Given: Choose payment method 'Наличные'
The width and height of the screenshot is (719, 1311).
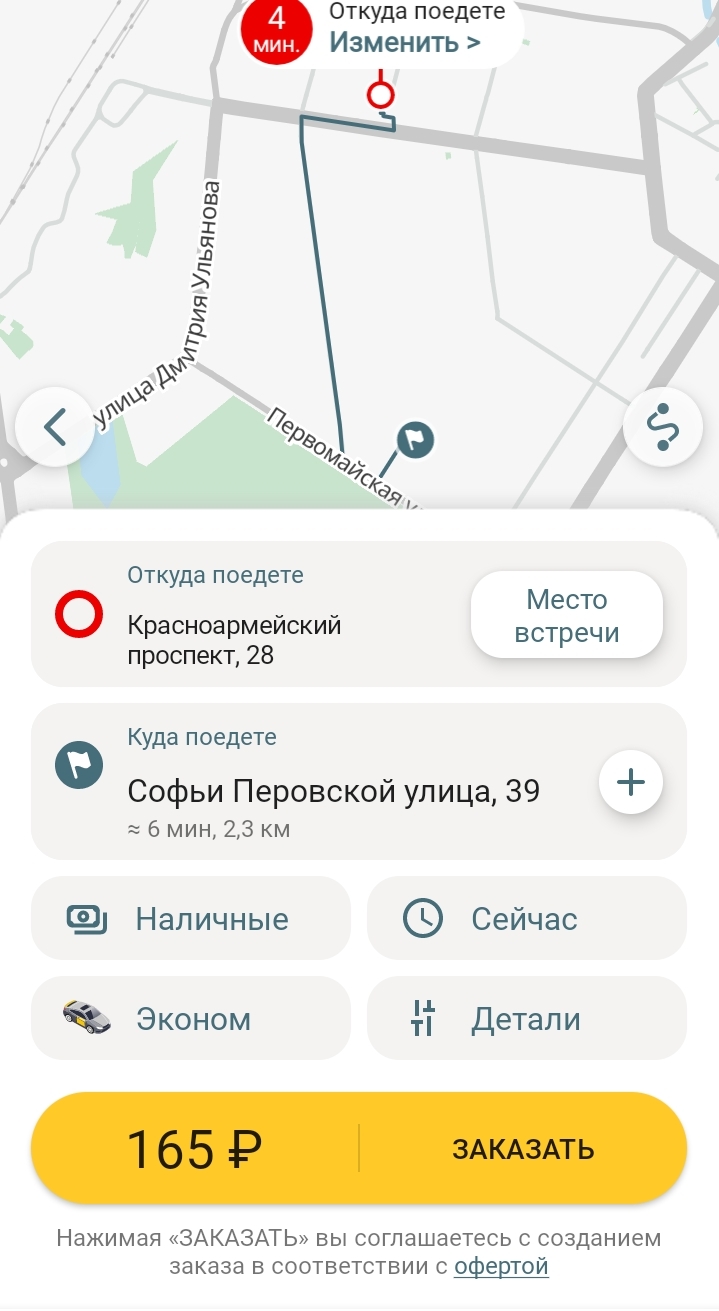Looking at the screenshot, I should 191,918.
